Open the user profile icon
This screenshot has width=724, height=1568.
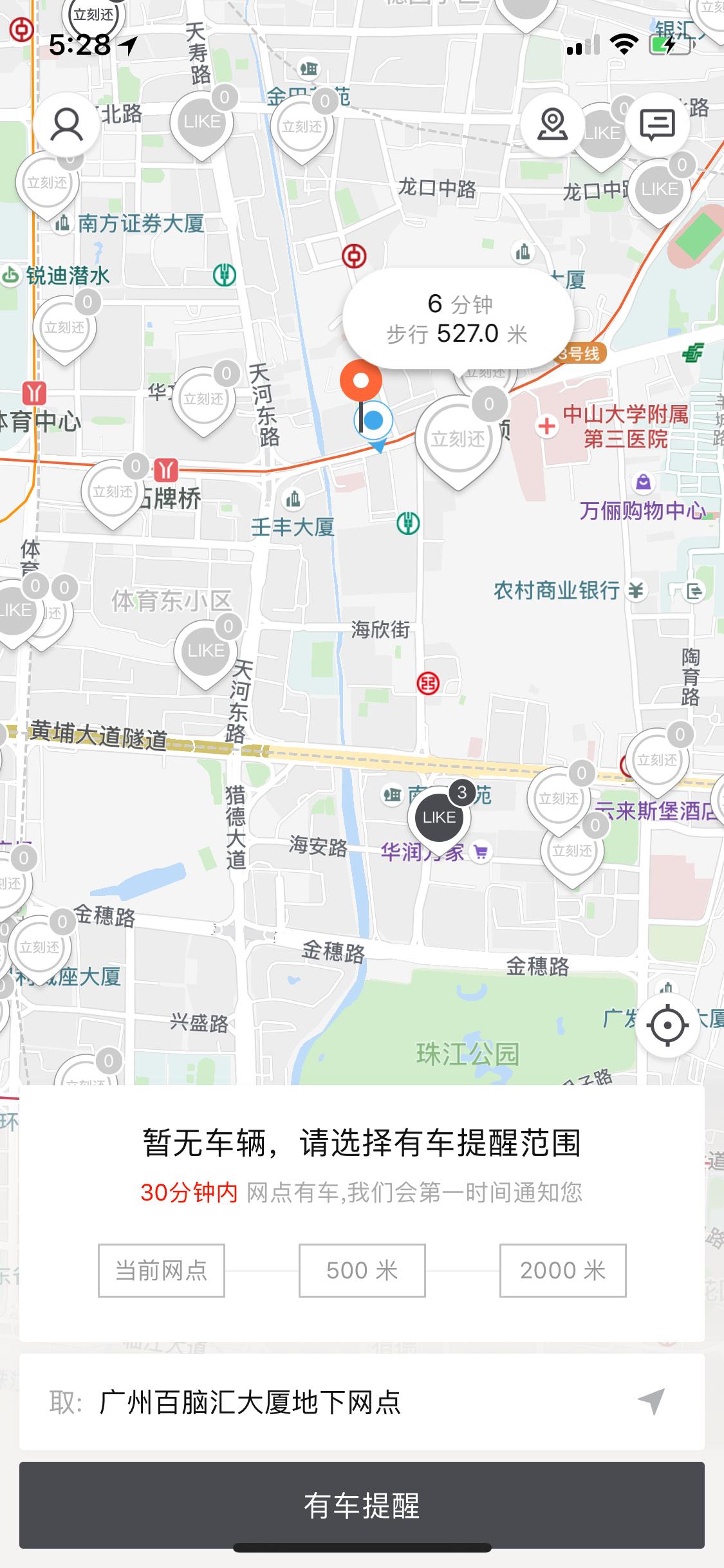point(68,124)
